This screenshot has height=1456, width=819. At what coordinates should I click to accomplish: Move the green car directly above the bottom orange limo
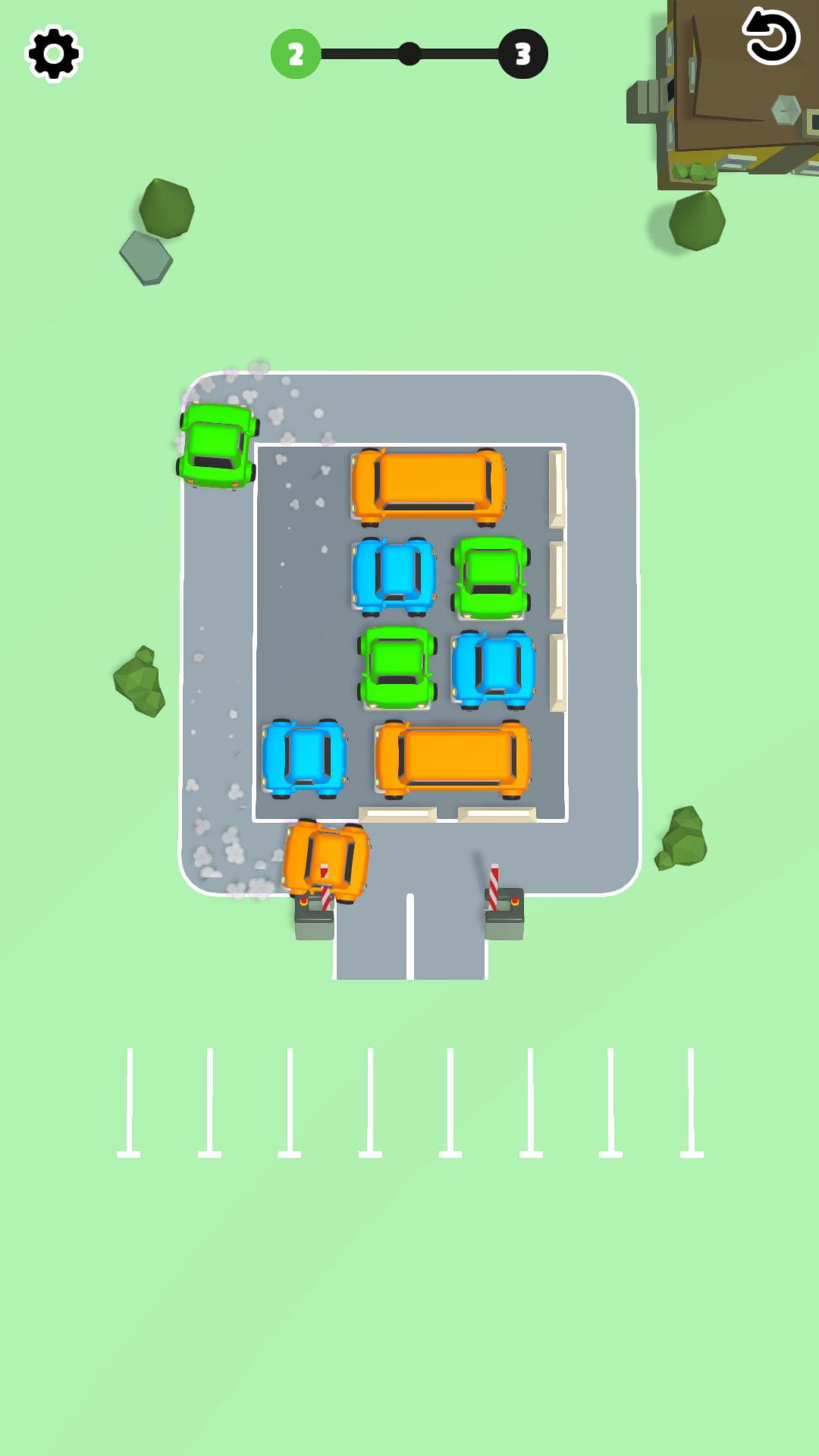pyautogui.click(x=397, y=667)
